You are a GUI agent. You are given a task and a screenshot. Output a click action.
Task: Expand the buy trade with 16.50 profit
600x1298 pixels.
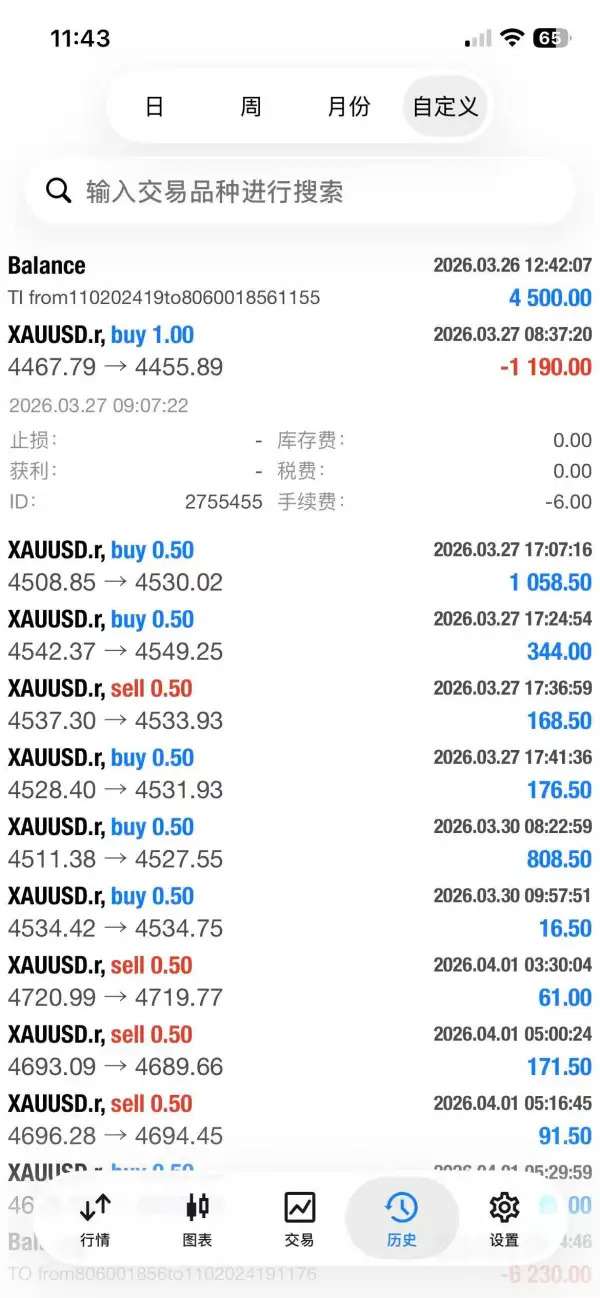tap(300, 911)
